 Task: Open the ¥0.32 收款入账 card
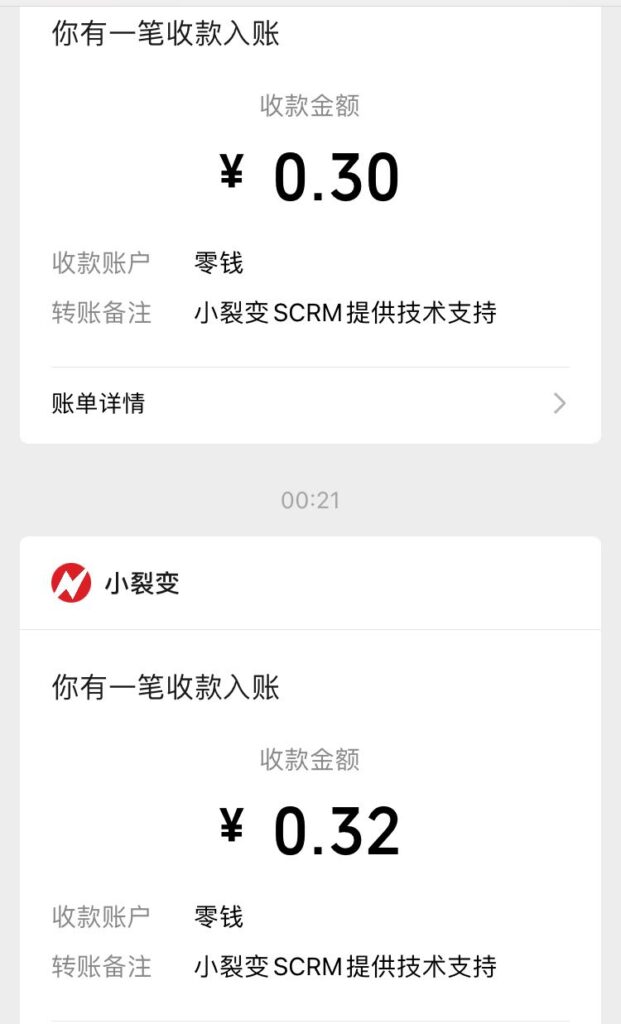tap(310, 830)
